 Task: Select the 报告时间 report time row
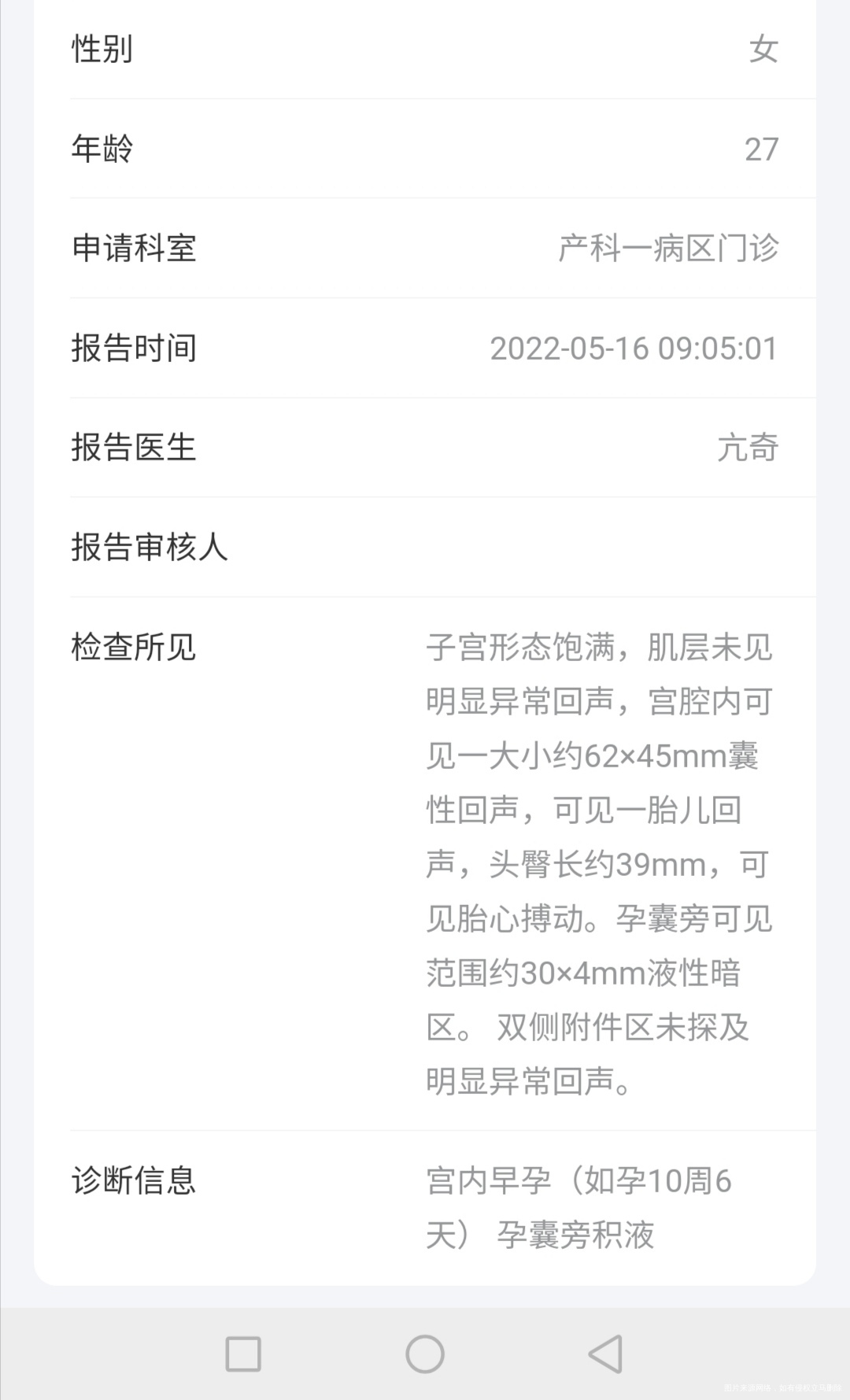pyautogui.click(x=134, y=349)
